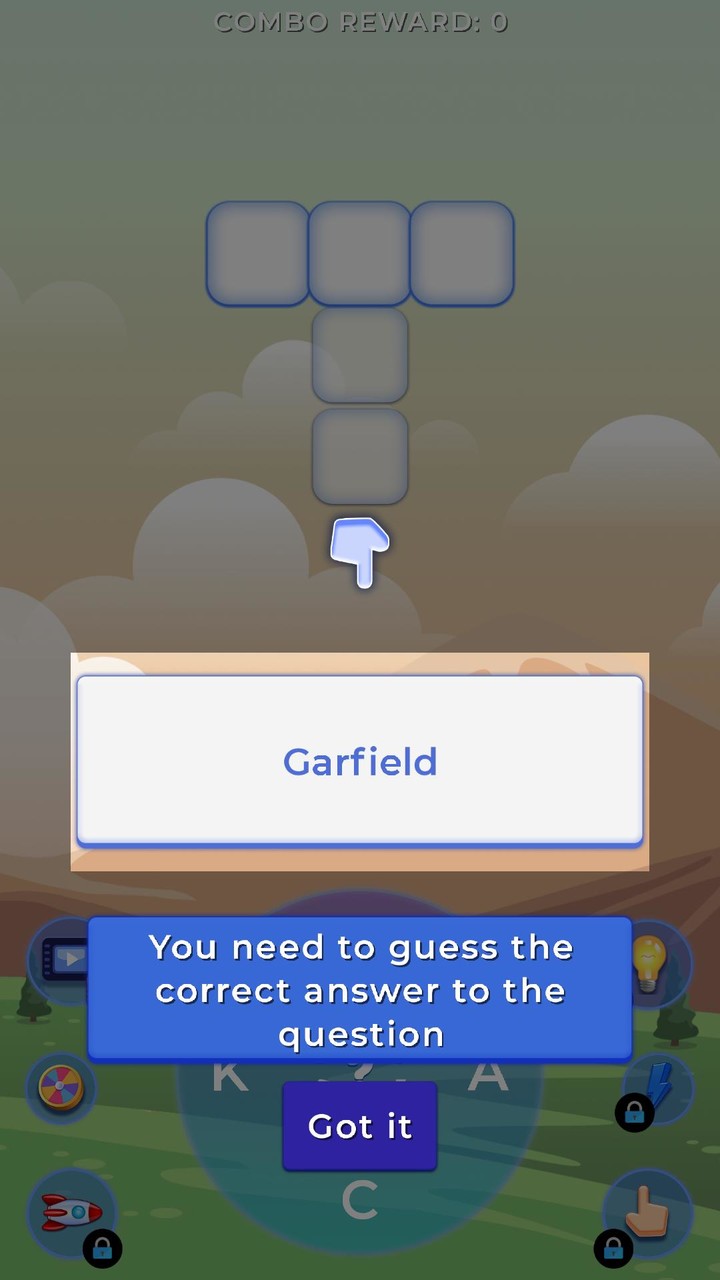Tap the Got it button

tap(360, 1126)
